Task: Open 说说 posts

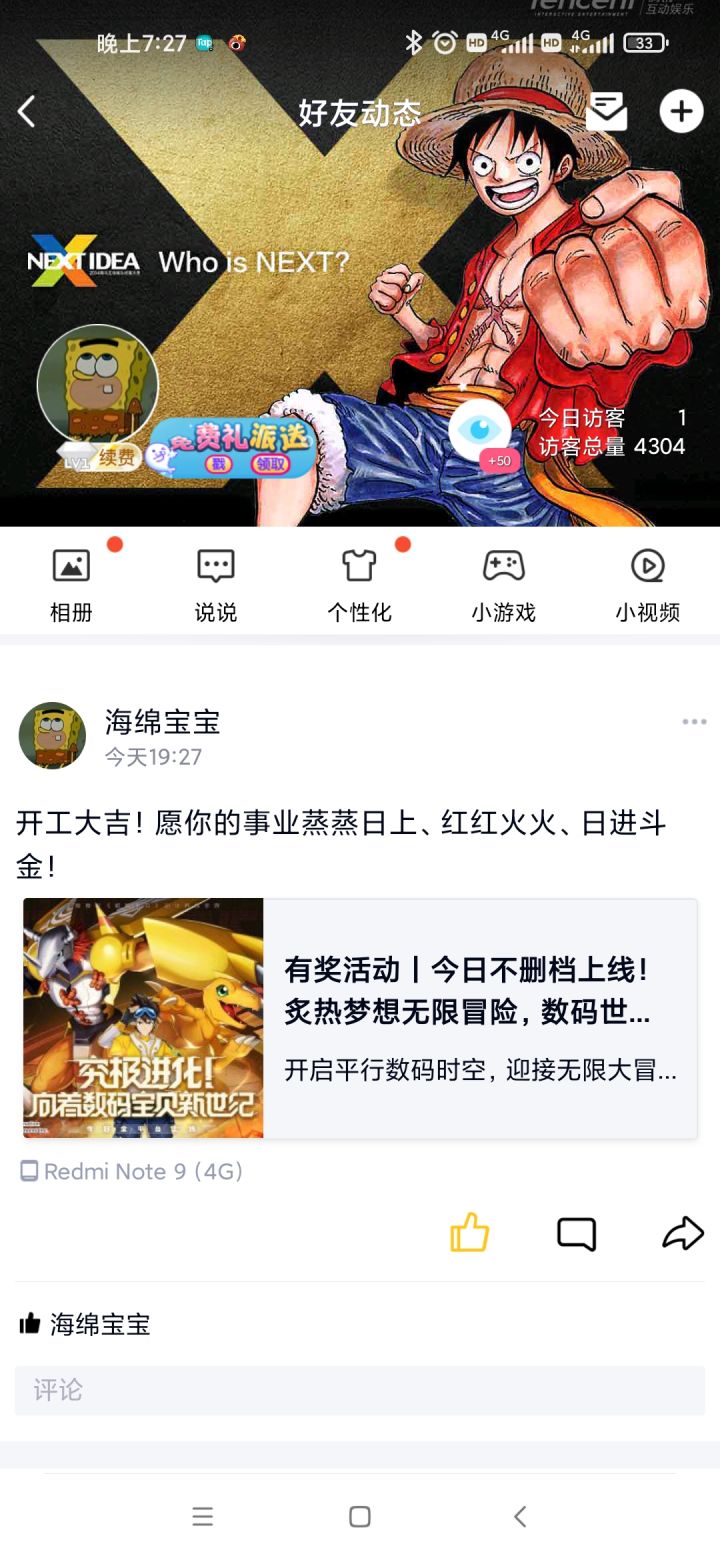Action: [216, 584]
